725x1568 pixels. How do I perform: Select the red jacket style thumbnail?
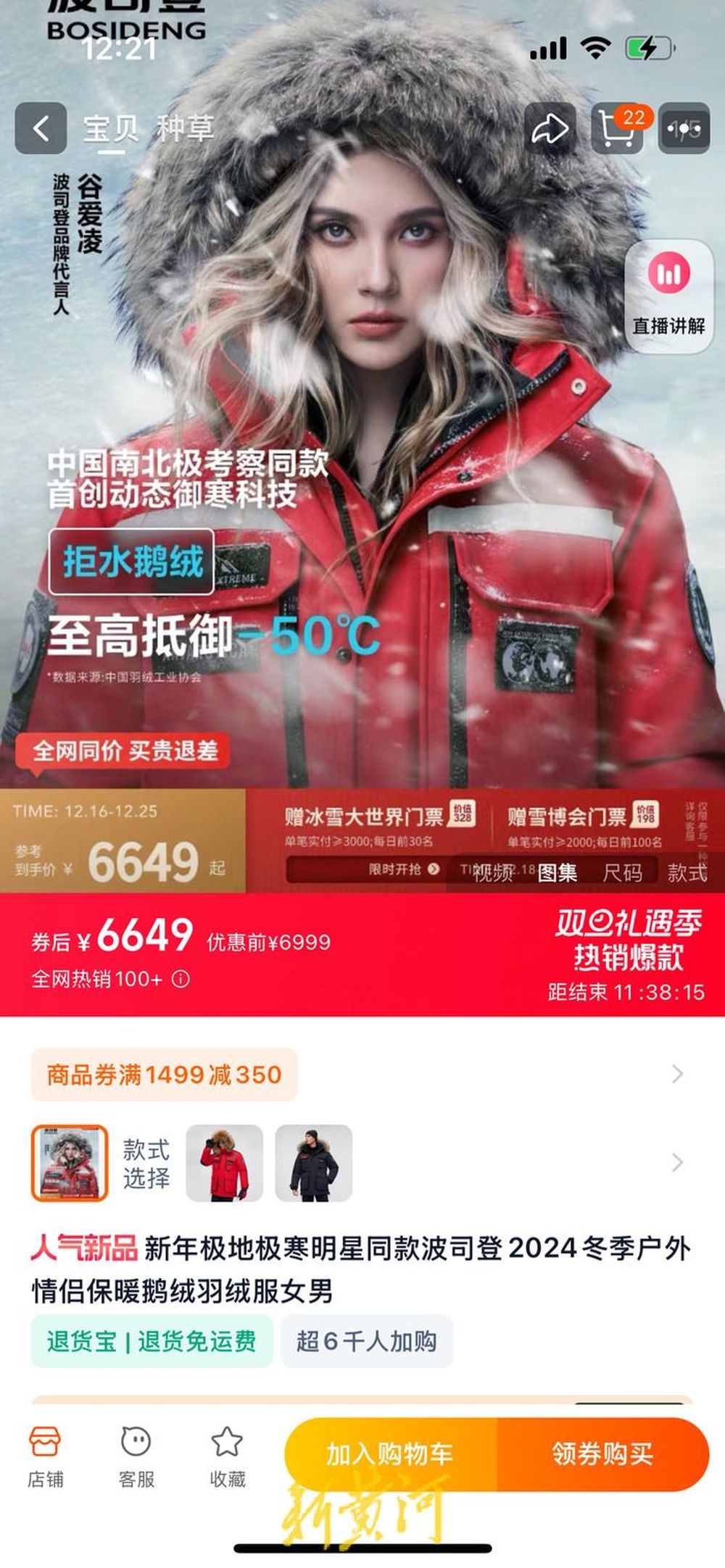point(225,1163)
